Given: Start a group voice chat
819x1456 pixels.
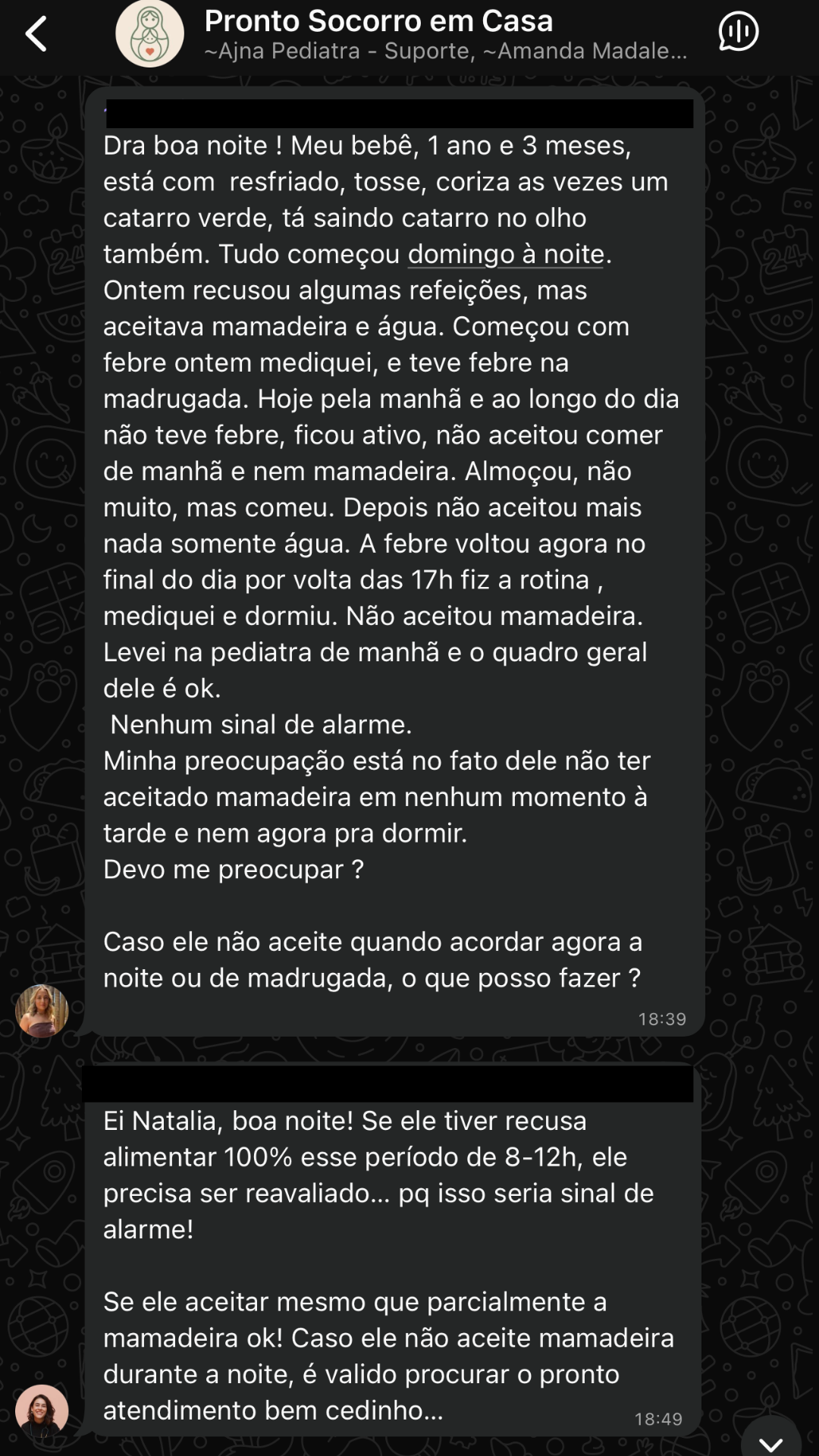Looking at the screenshot, I should pos(738,32).
